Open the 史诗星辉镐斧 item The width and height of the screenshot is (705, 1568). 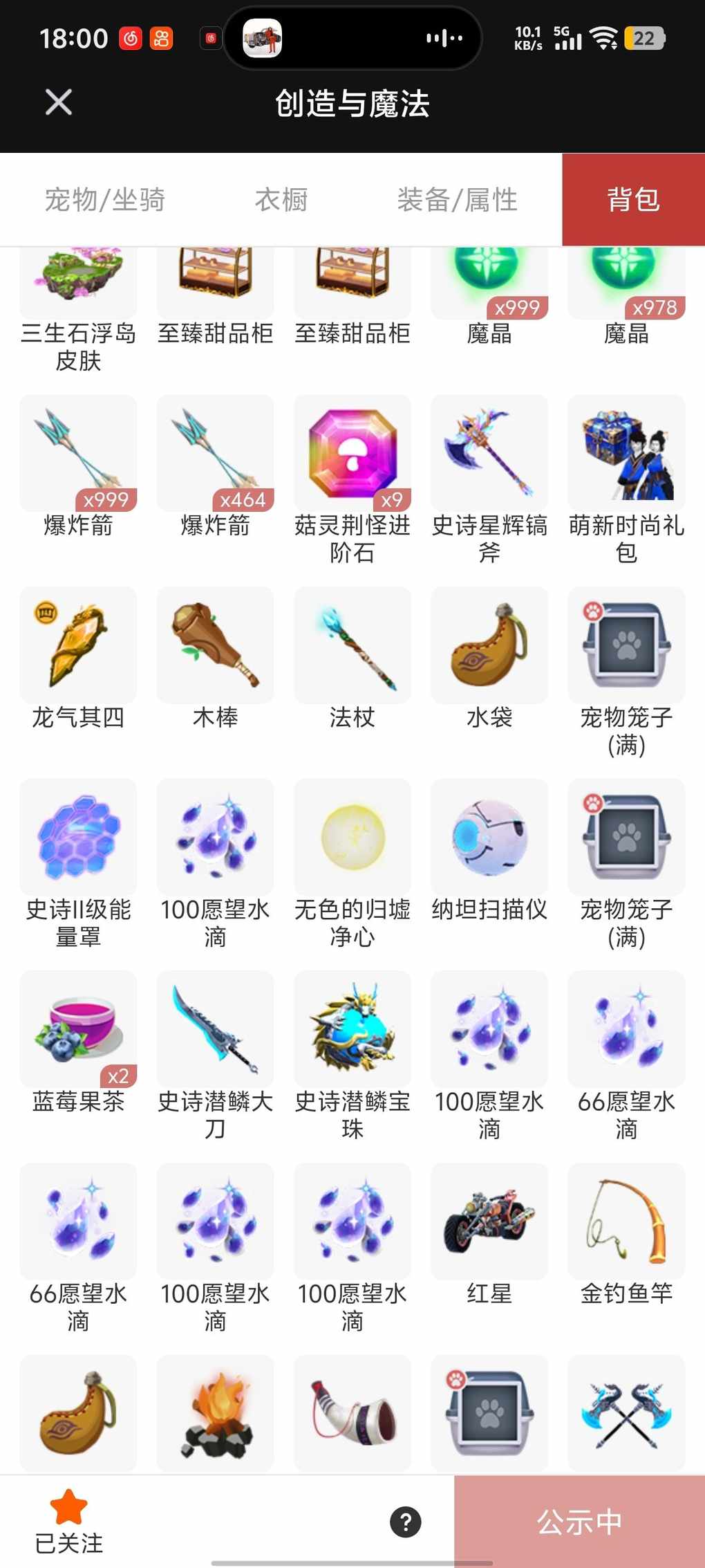coord(489,454)
